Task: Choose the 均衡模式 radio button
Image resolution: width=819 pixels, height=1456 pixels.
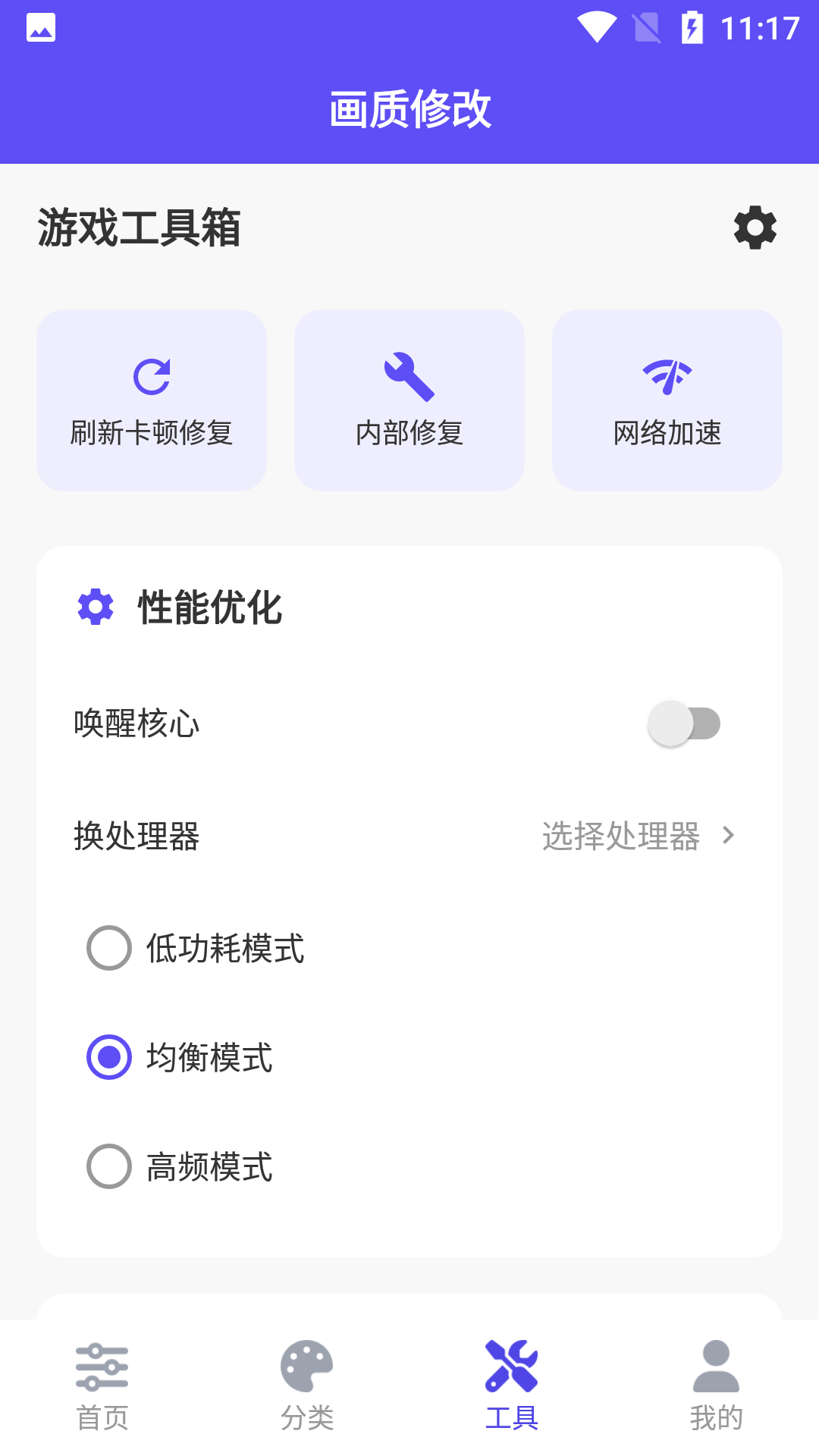Action: (x=110, y=1057)
